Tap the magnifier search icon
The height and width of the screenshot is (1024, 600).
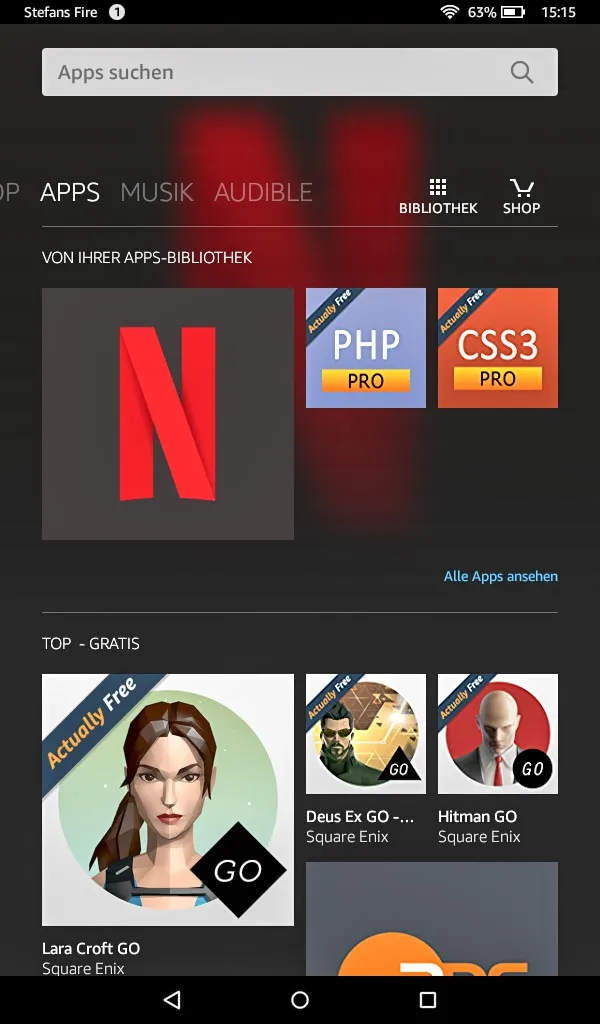tap(521, 72)
